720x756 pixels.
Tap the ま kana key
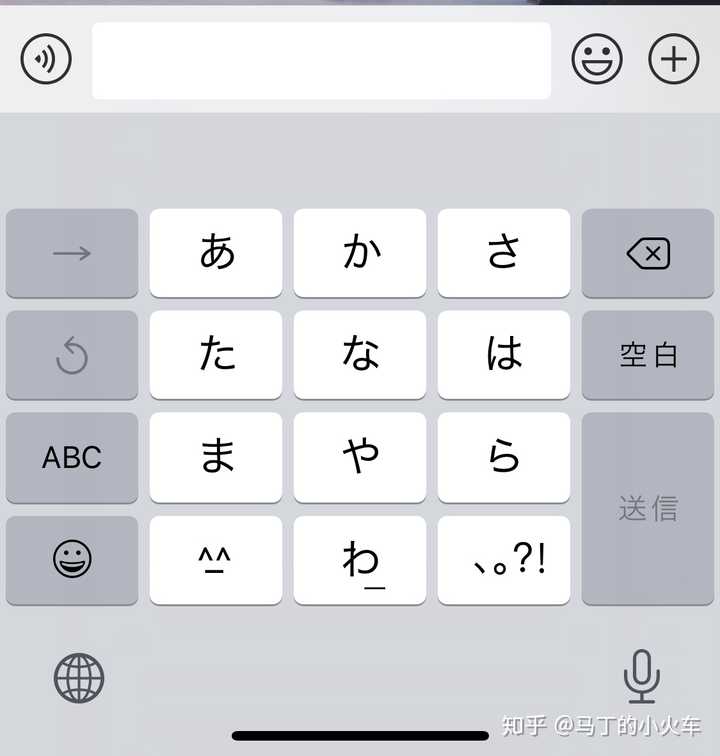click(216, 457)
